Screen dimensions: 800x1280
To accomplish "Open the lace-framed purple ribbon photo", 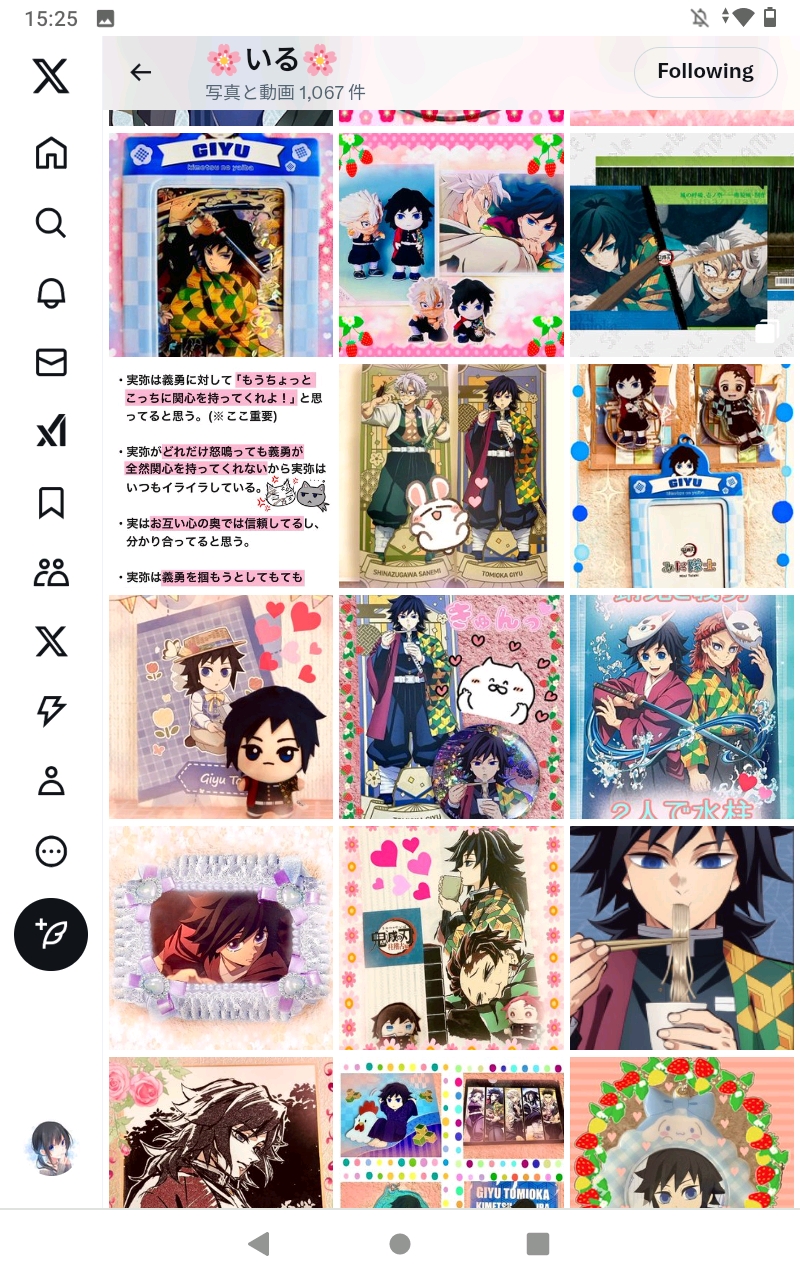I will point(221,938).
